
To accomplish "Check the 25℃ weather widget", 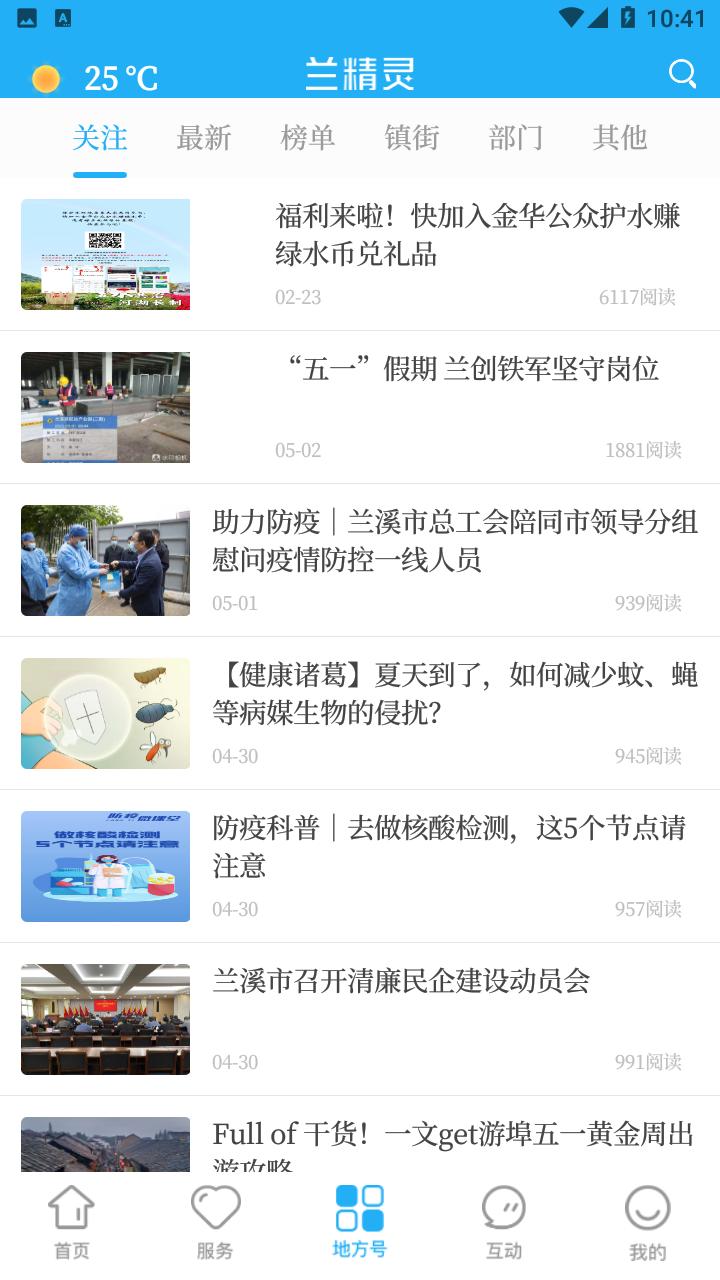I will coord(96,78).
